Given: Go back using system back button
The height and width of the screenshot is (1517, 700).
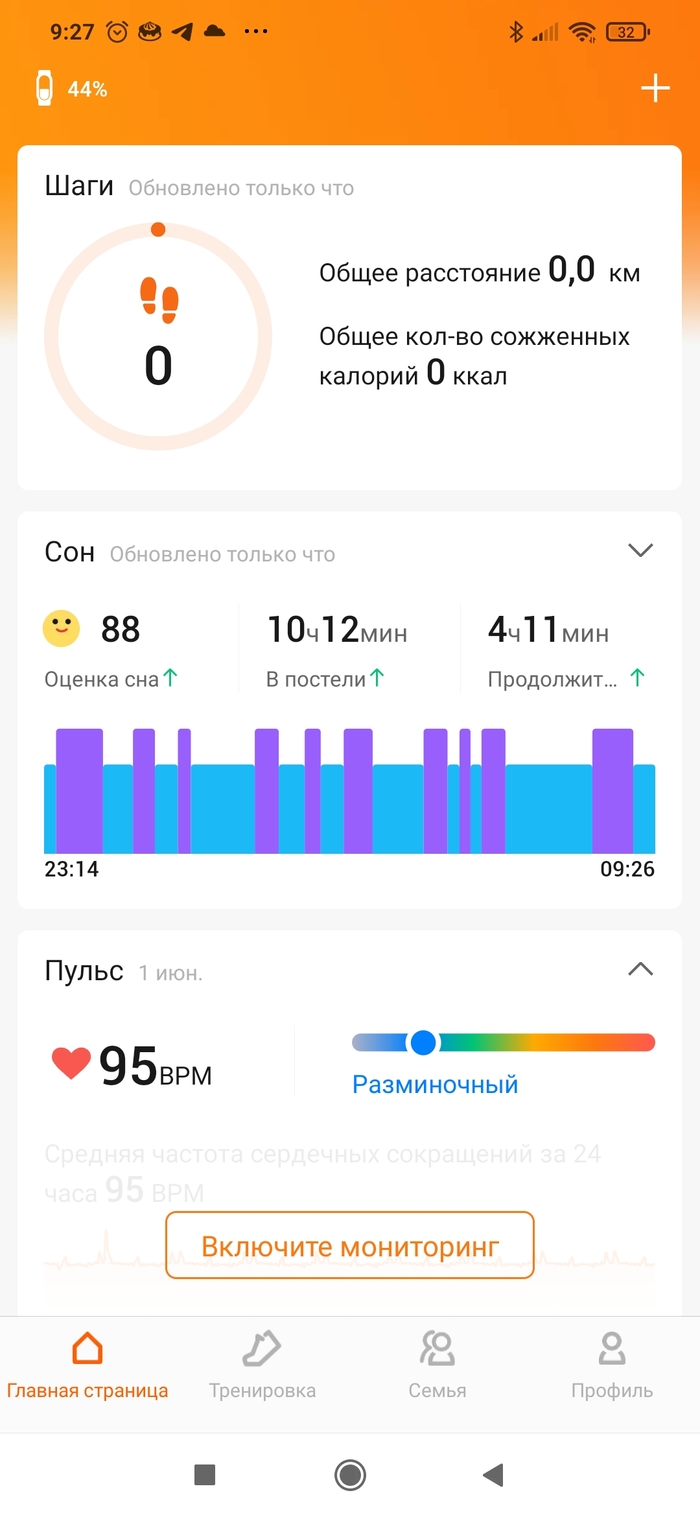Looking at the screenshot, I should click(x=492, y=1474).
